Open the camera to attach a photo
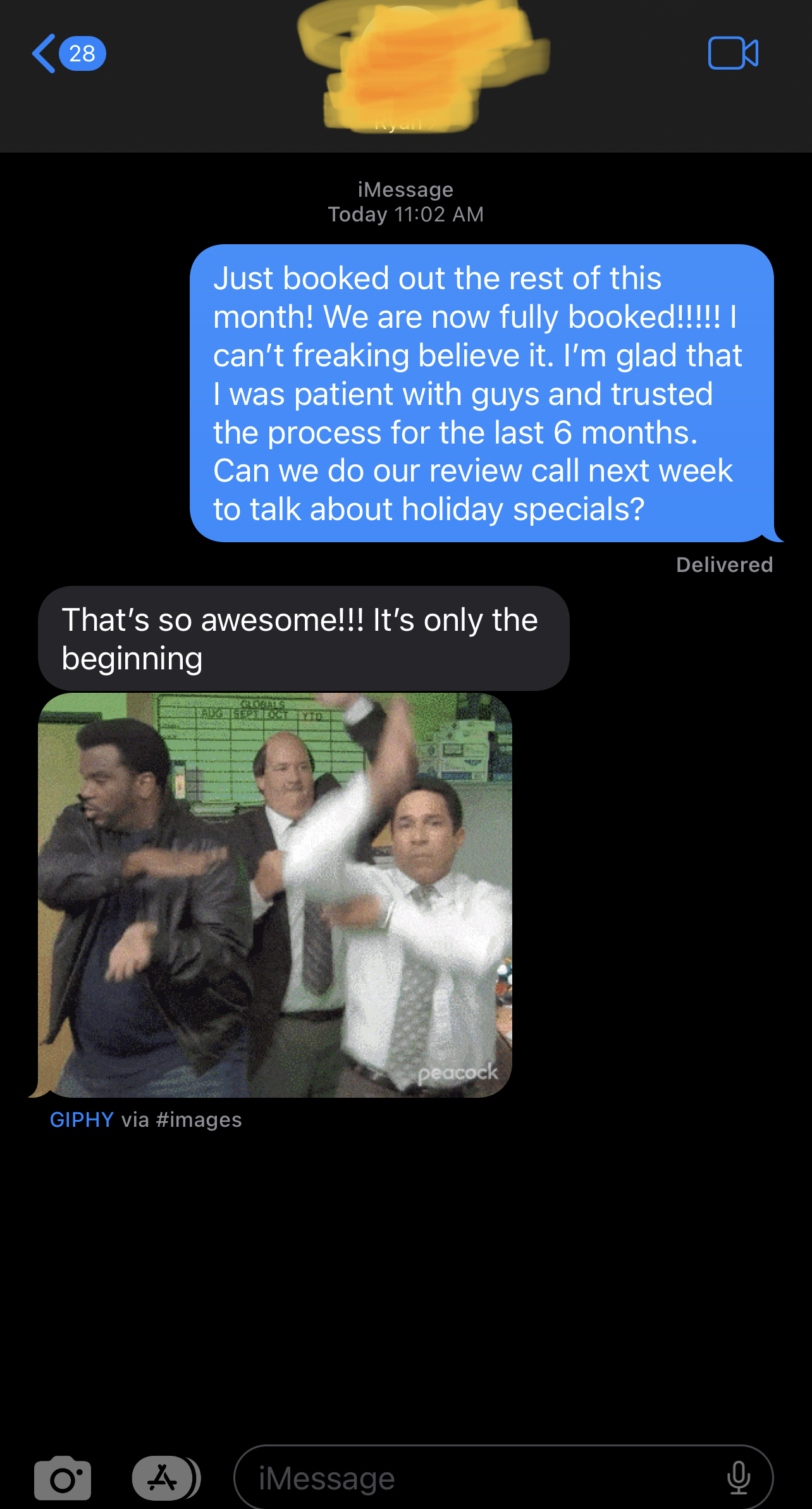The width and height of the screenshot is (812, 1509). (63, 1478)
